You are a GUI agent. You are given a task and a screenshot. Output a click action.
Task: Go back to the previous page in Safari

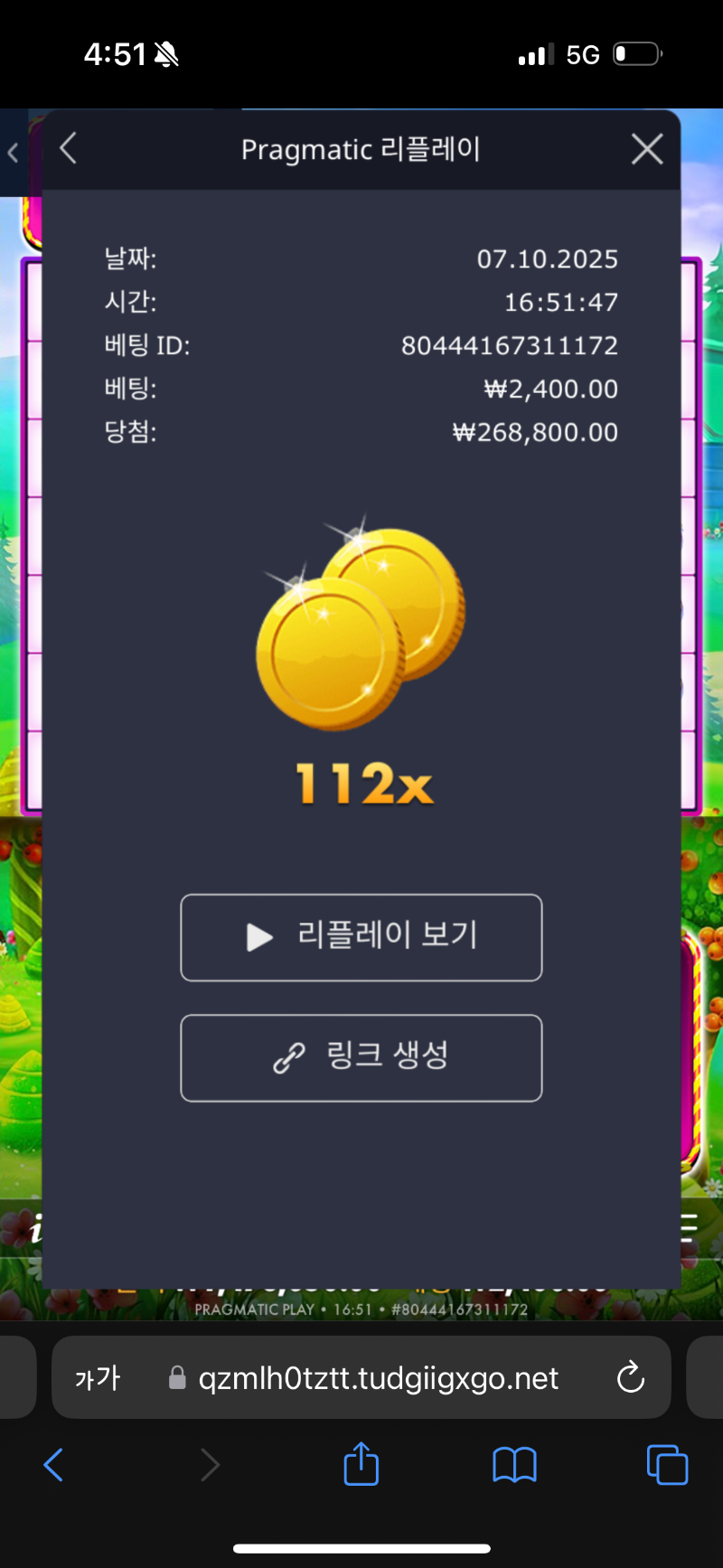(x=54, y=1465)
